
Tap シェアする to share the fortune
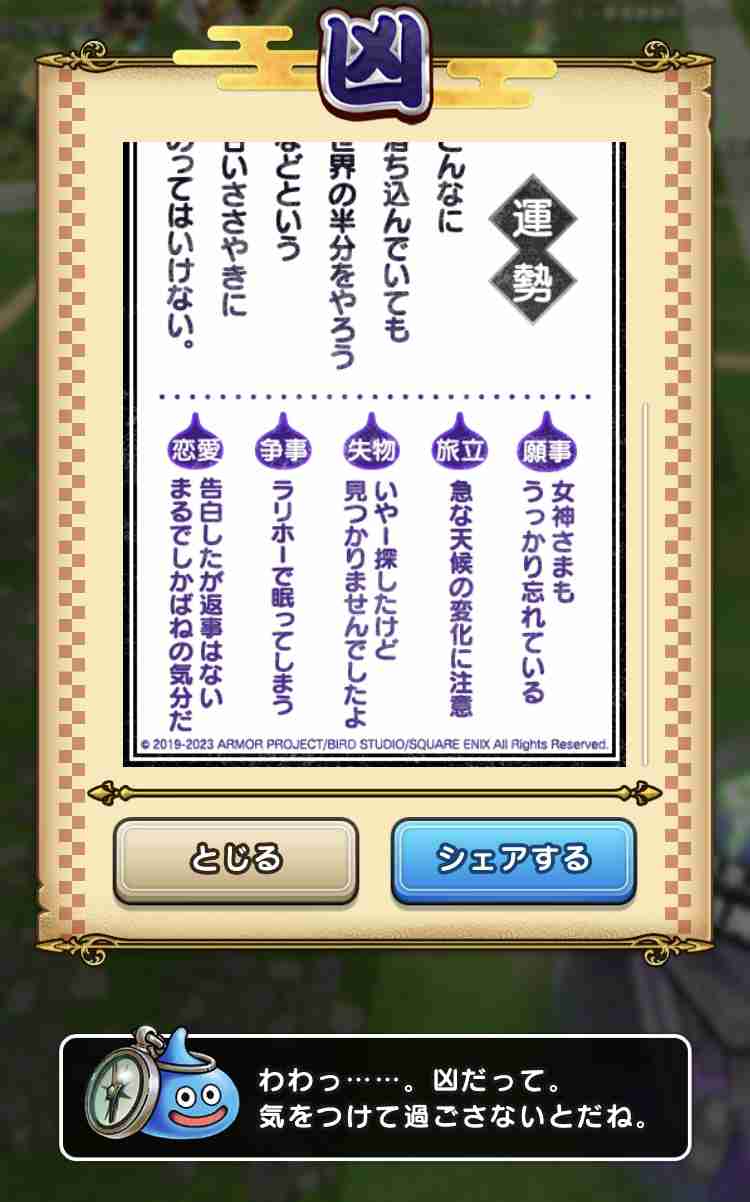[513, 860]
